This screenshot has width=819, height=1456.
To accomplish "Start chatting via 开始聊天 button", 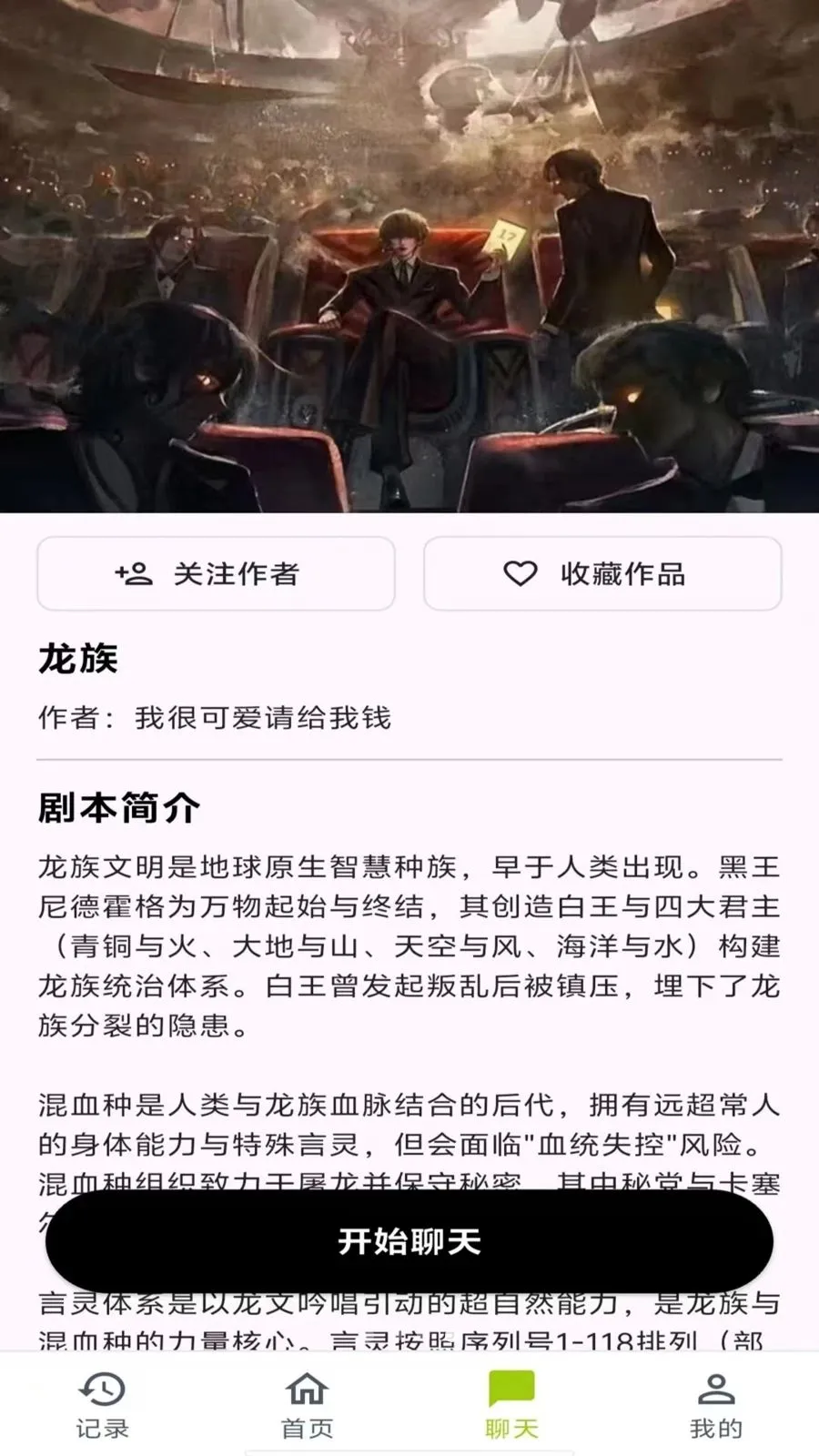I will pyautogui.click(x=409, y=1241).
